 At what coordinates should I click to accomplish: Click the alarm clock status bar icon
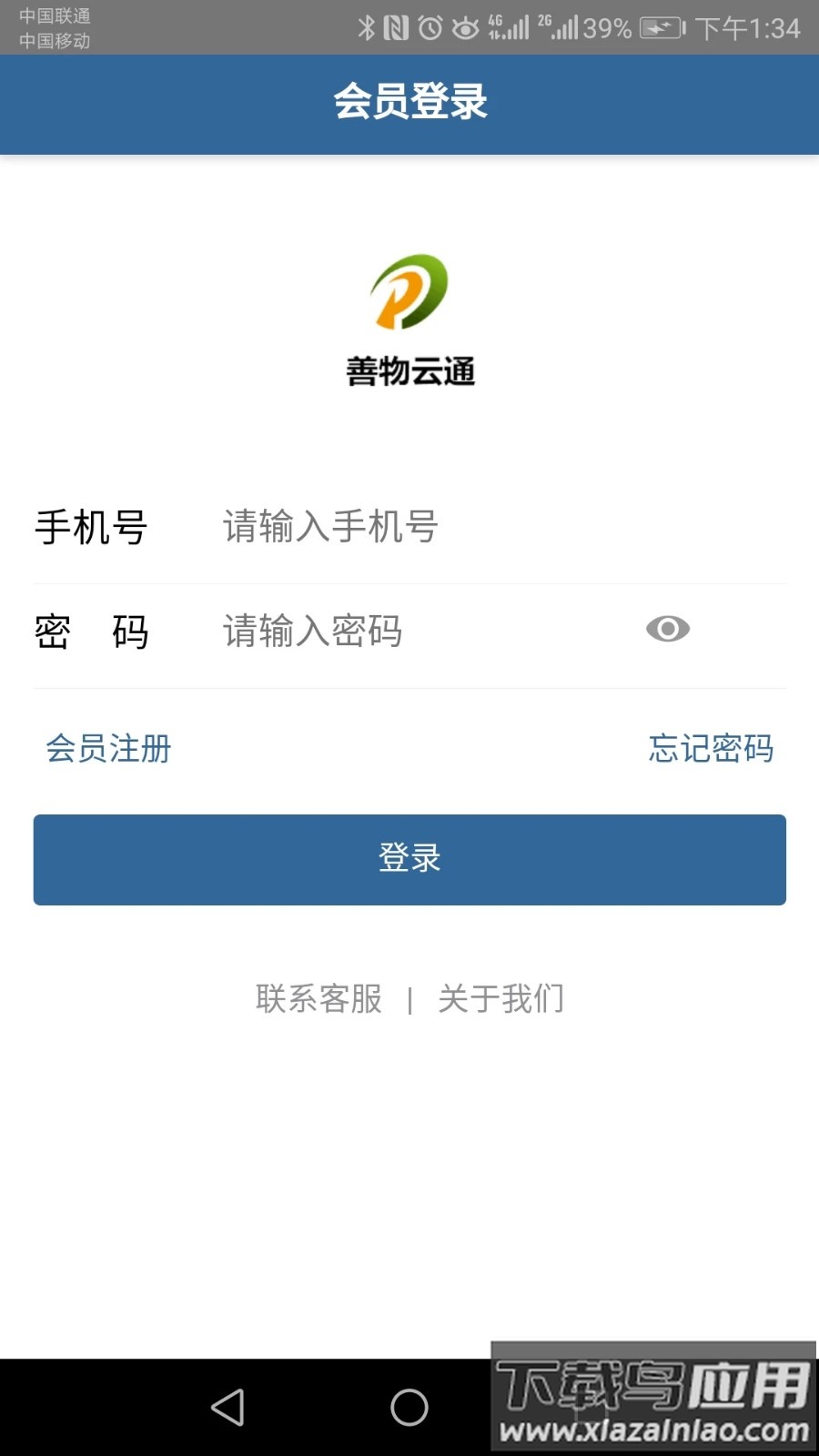[x=430, y=27]
